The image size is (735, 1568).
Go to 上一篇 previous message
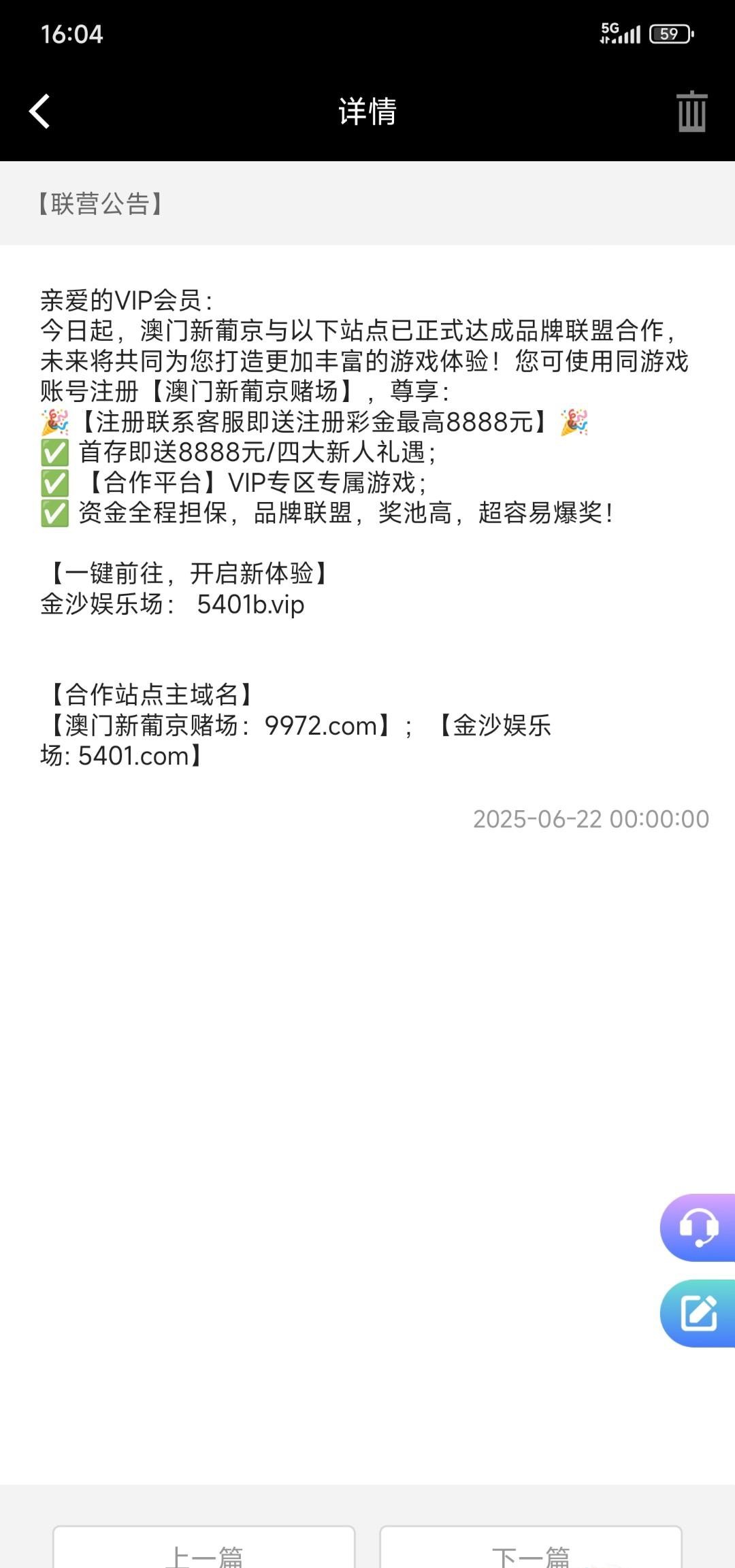pos(204,1551)
